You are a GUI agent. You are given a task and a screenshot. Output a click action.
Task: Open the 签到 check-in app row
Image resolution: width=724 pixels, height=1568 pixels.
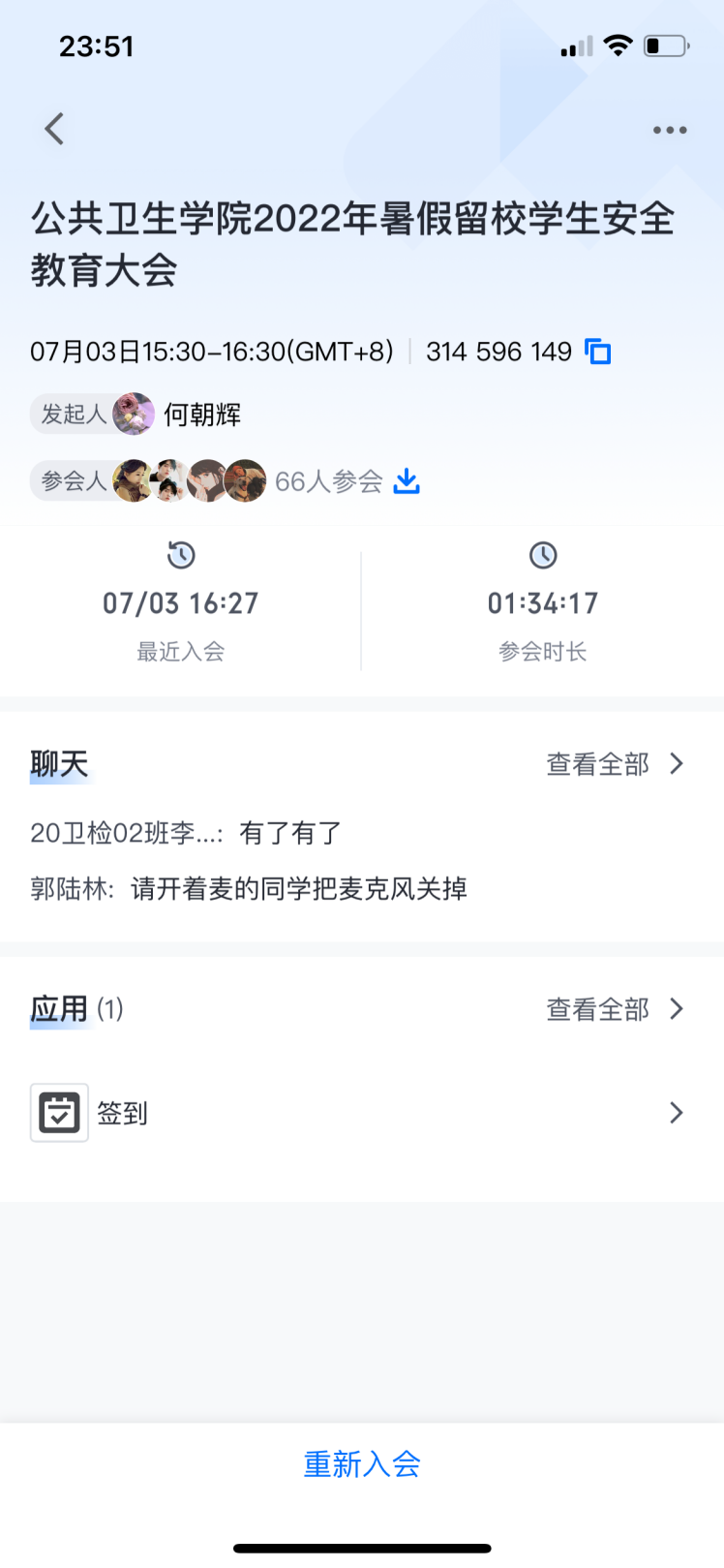(x=361, y=1113)
